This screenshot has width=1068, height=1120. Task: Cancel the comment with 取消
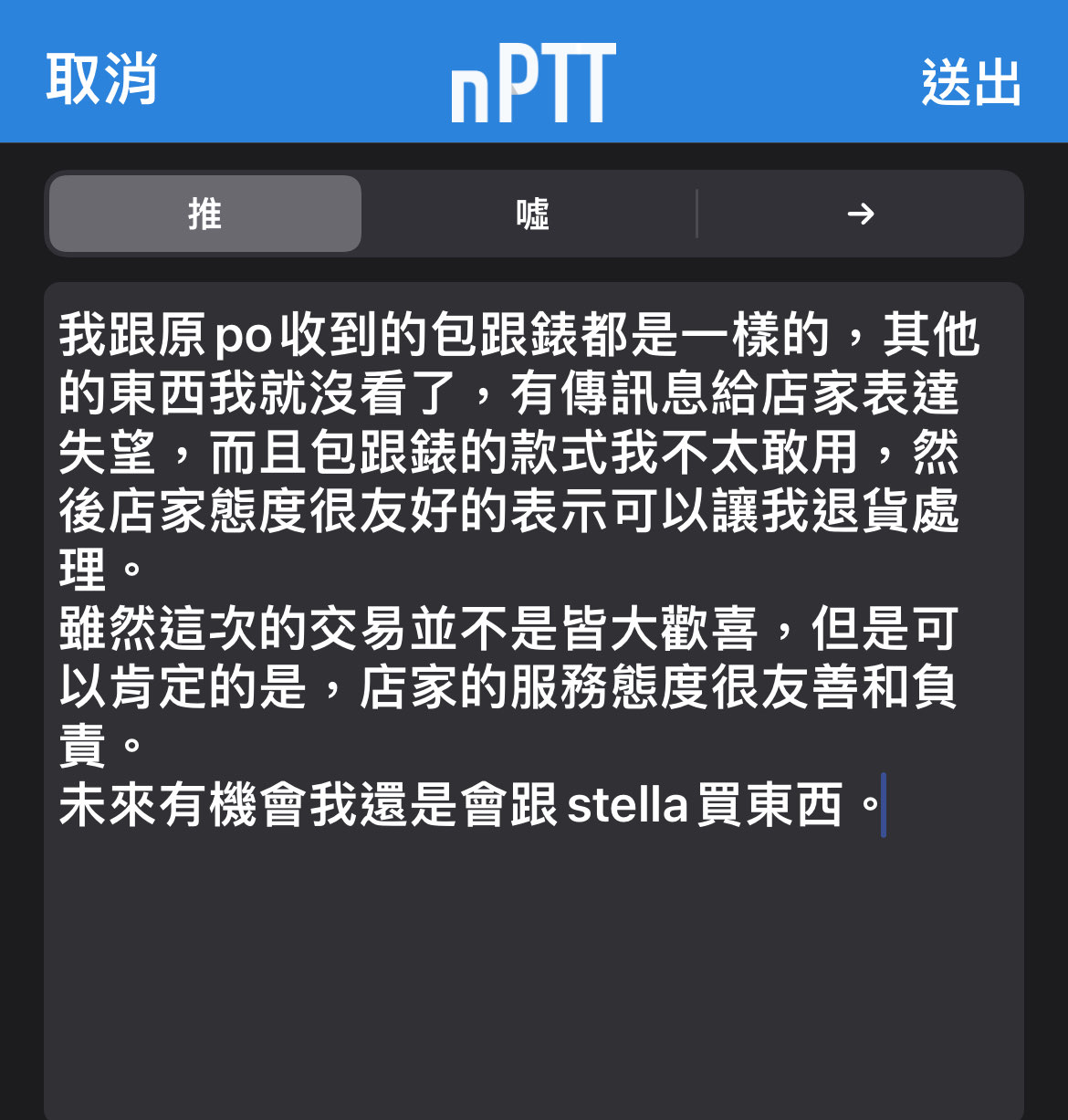pos(101,79)
